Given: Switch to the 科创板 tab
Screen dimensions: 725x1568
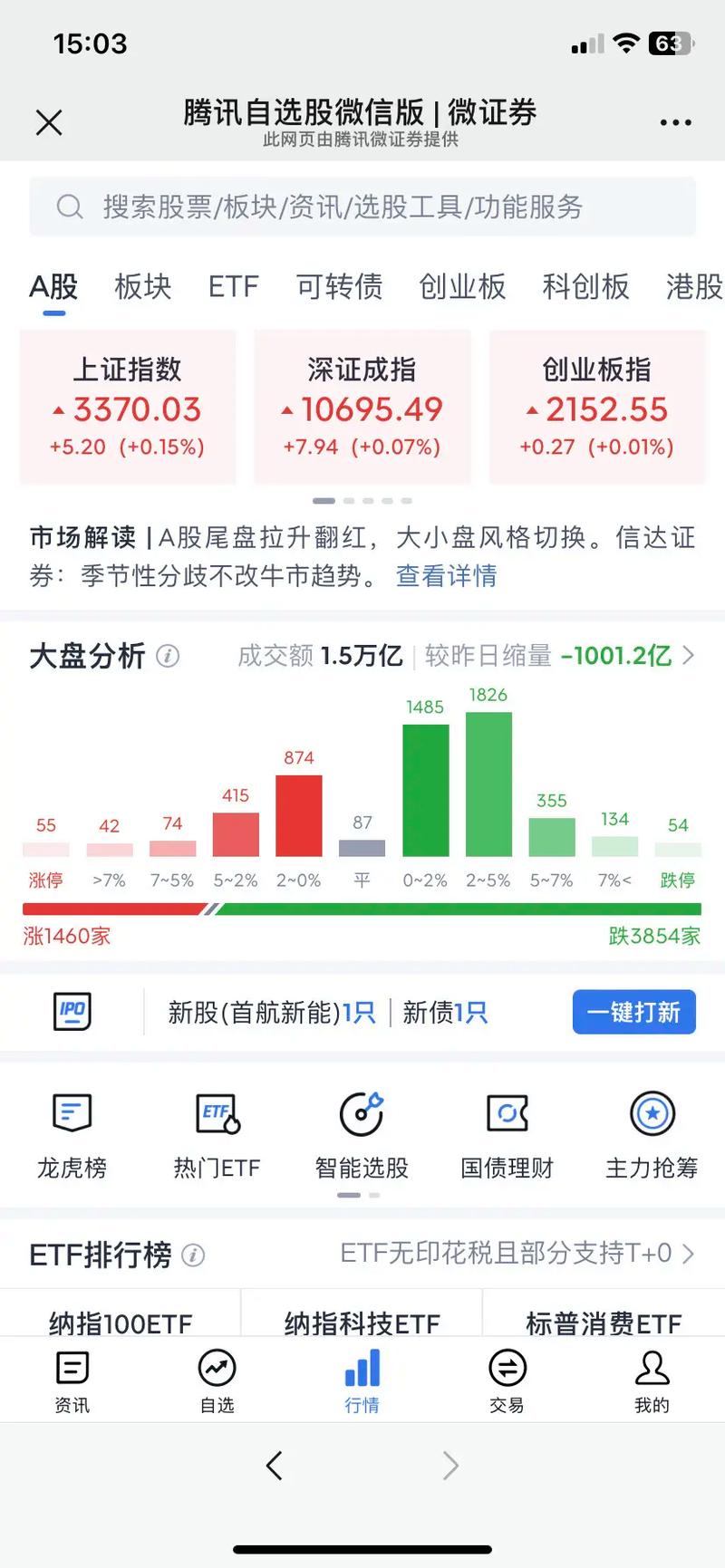Looking at the screenshot, I should (585, 287).
